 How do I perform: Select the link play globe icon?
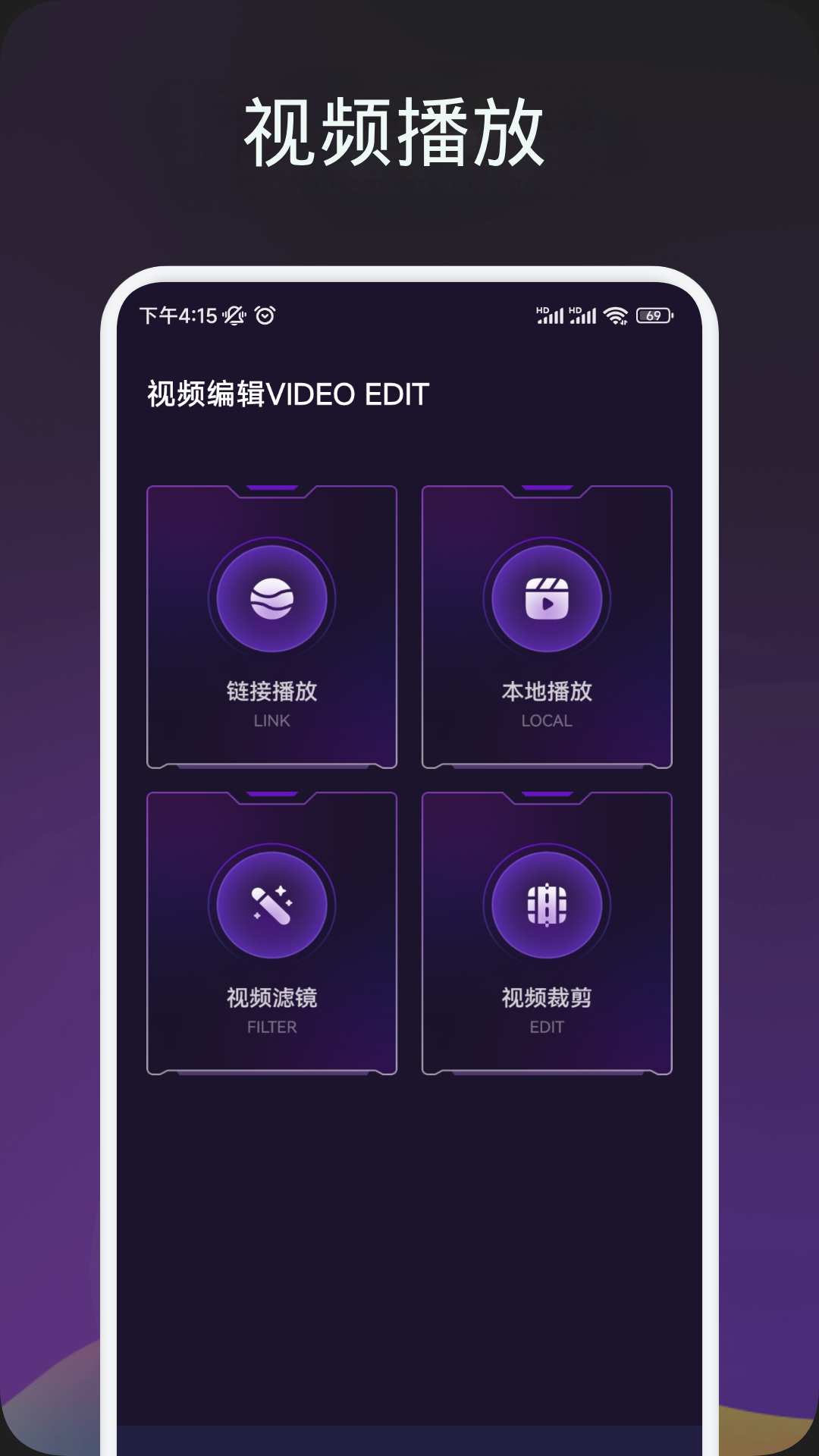point(271,598)
